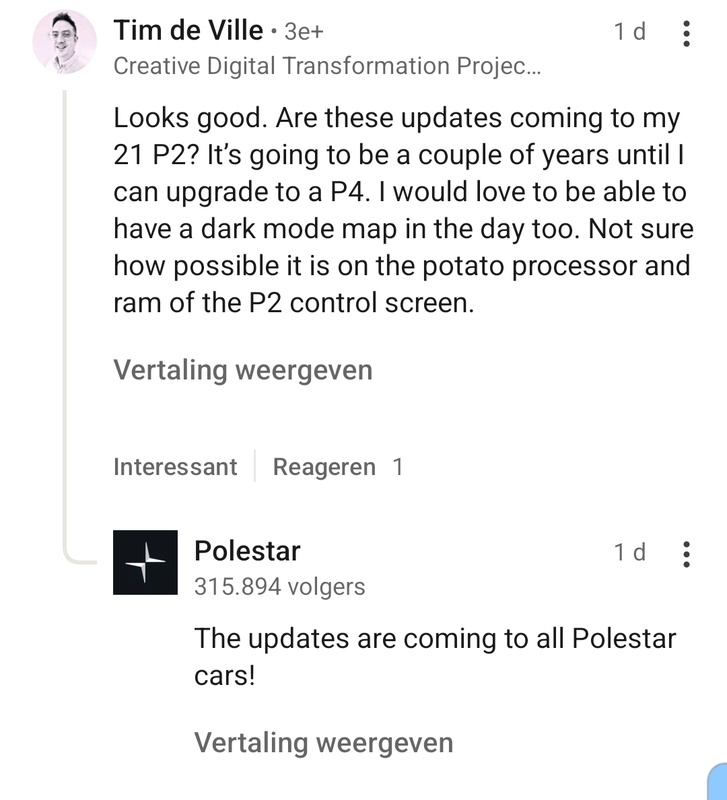
Task: Show translation of Tim de Ville's comment
Action: coord(243,370)
